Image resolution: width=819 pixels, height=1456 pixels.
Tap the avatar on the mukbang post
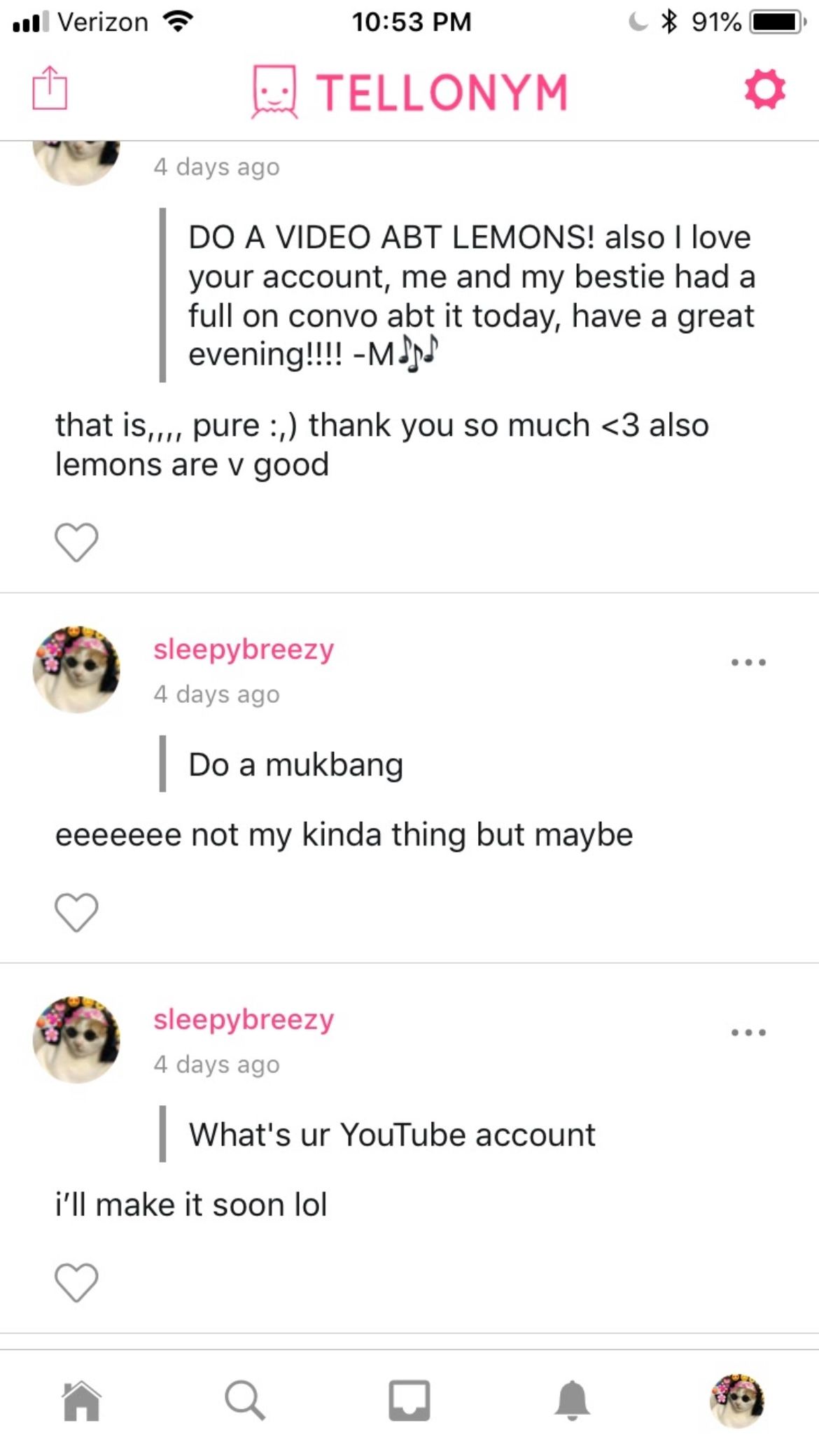(76, 670)
